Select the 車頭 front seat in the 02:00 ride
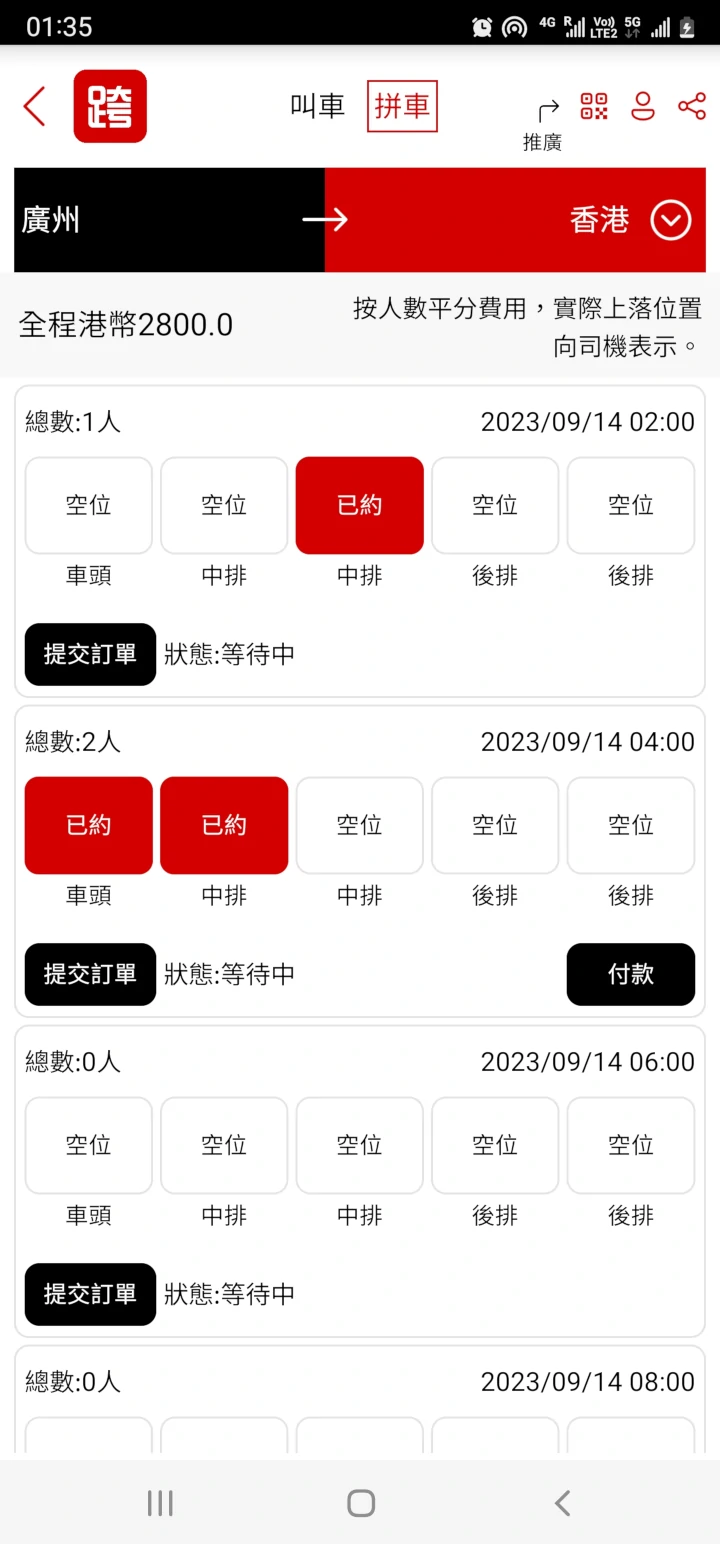 coord(88,505)
